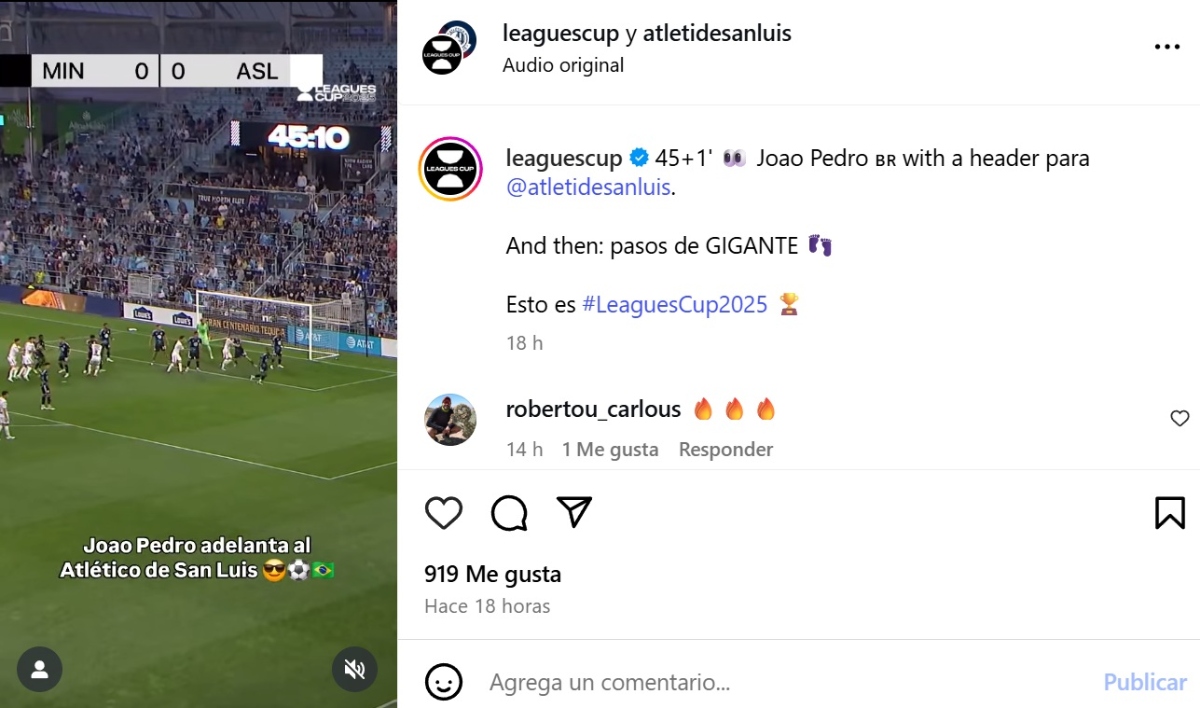The height and width of the screenshot is (708, 1200).
Task: Open the @atletidesanluis mention link
Action: point(588,188)
